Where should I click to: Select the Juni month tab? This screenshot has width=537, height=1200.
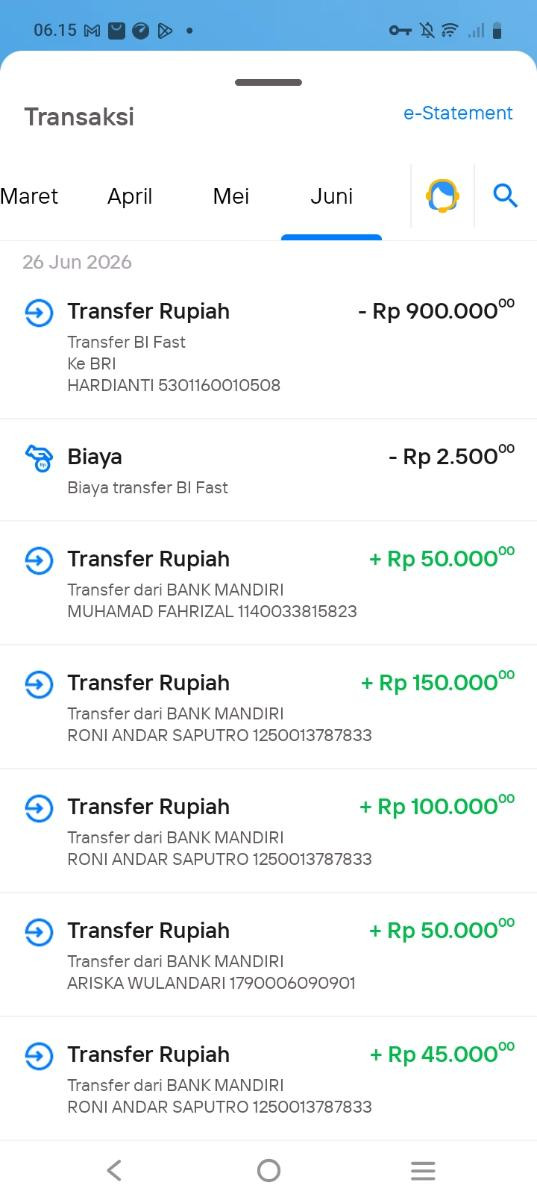point(331,196)
